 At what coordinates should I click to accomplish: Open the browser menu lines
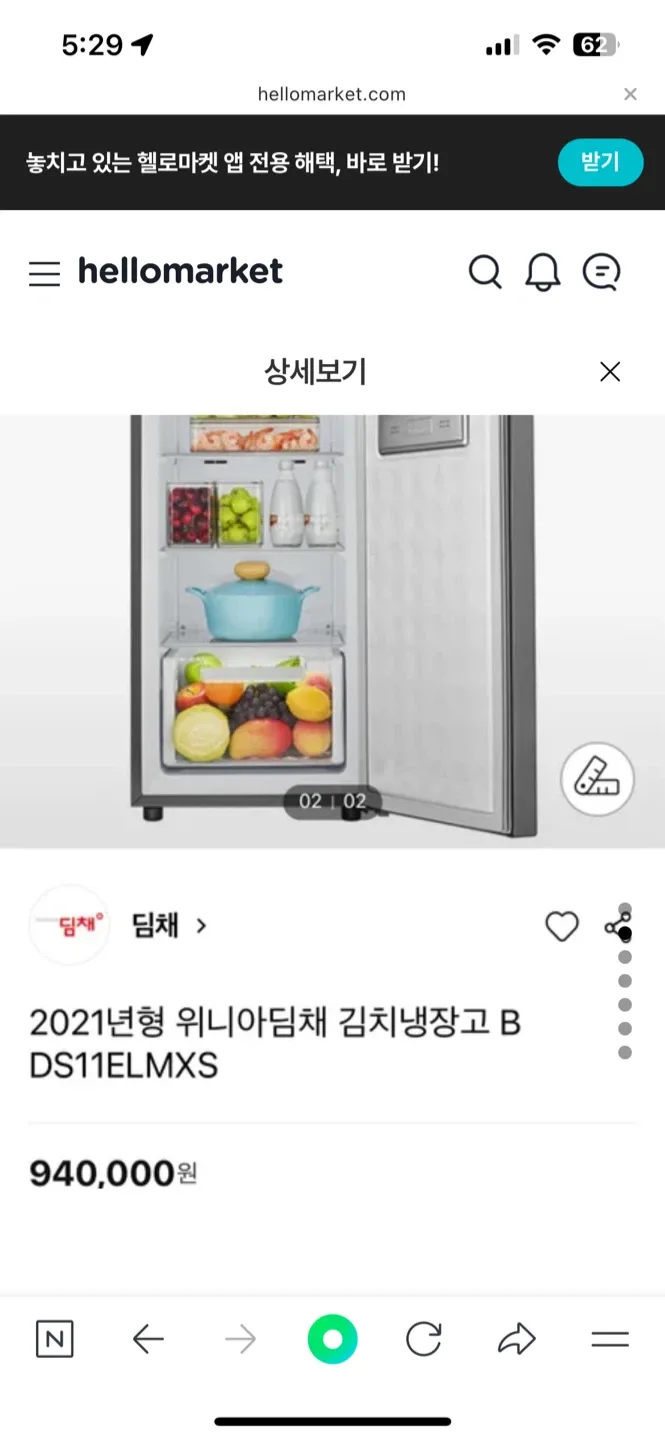coord(609,1339)
